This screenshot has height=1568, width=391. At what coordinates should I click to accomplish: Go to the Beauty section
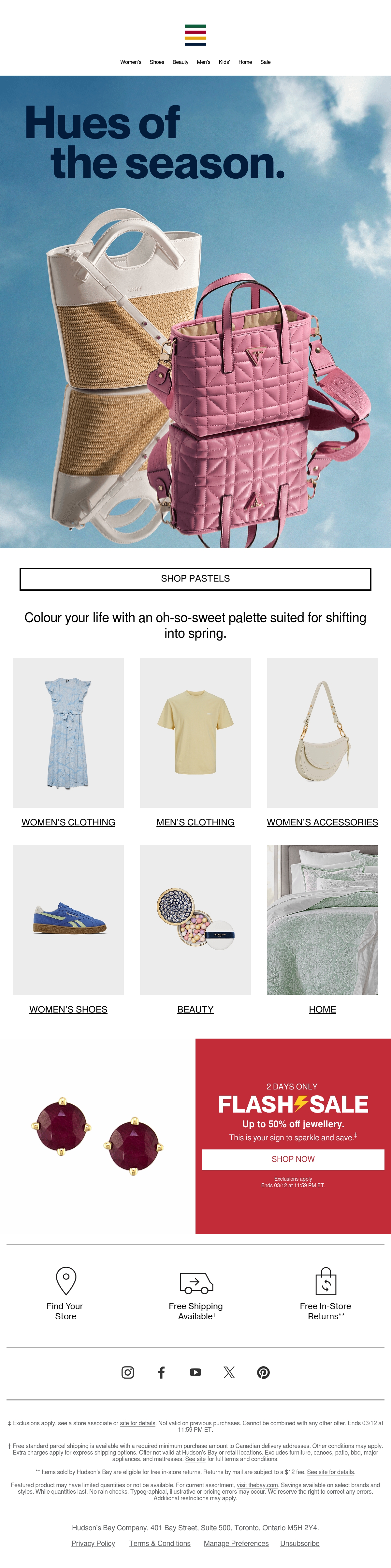pos(181,62)
